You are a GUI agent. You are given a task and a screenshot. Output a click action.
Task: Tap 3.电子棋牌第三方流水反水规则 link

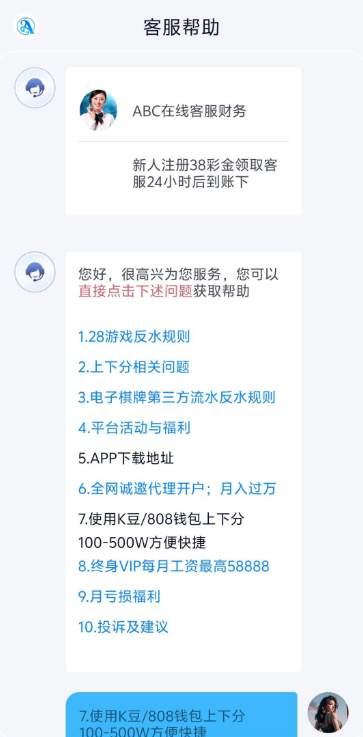point(177,398)
